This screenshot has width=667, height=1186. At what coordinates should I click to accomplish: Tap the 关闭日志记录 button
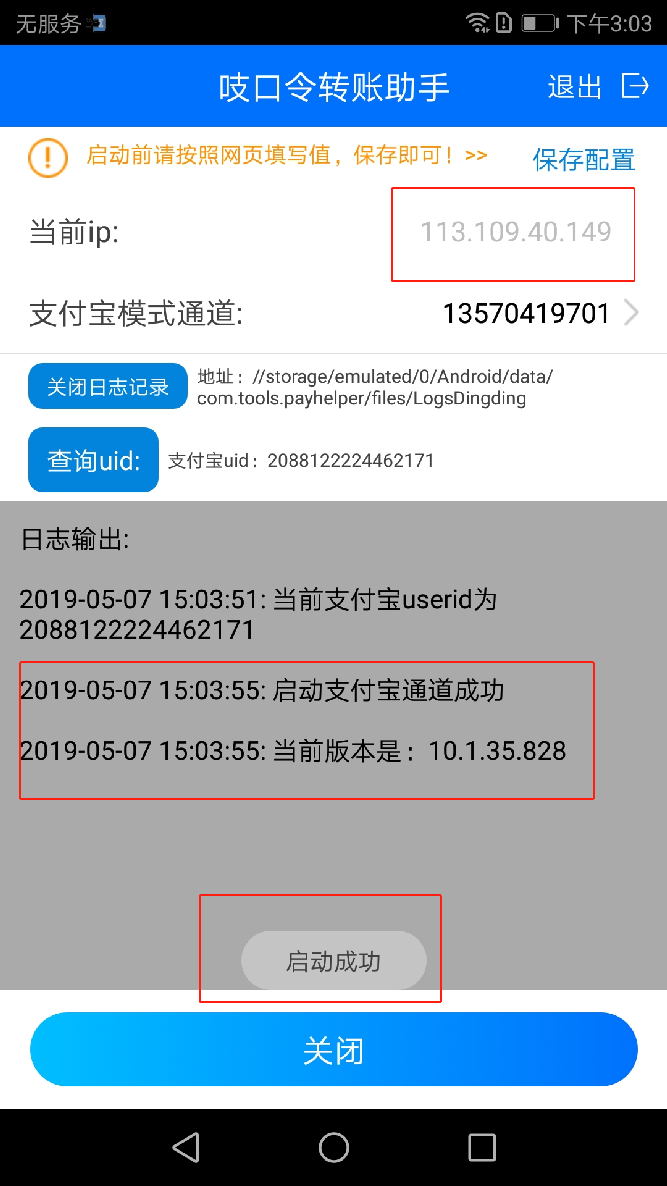107,387
